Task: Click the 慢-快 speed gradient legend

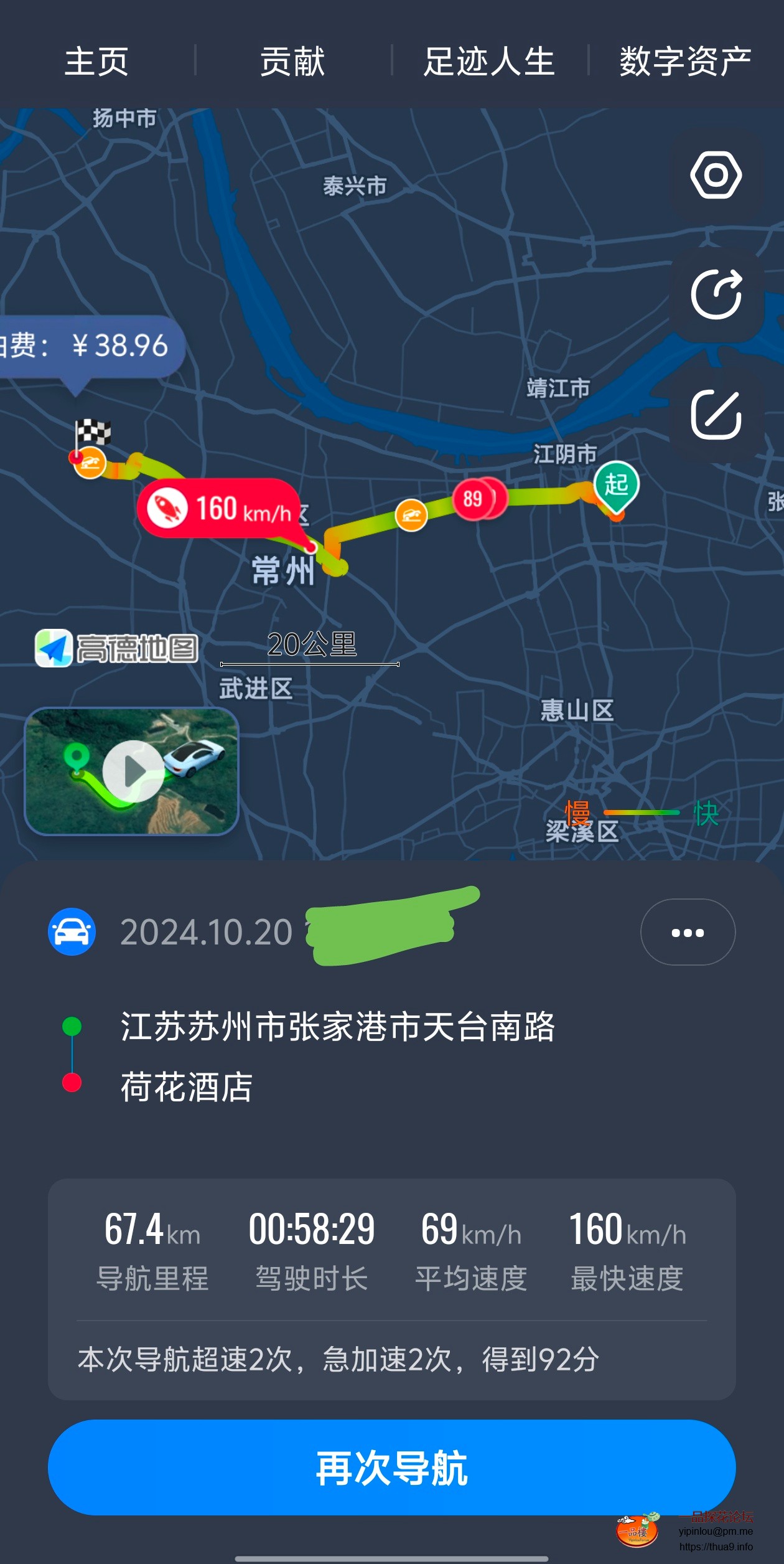Action: [641, 812]
